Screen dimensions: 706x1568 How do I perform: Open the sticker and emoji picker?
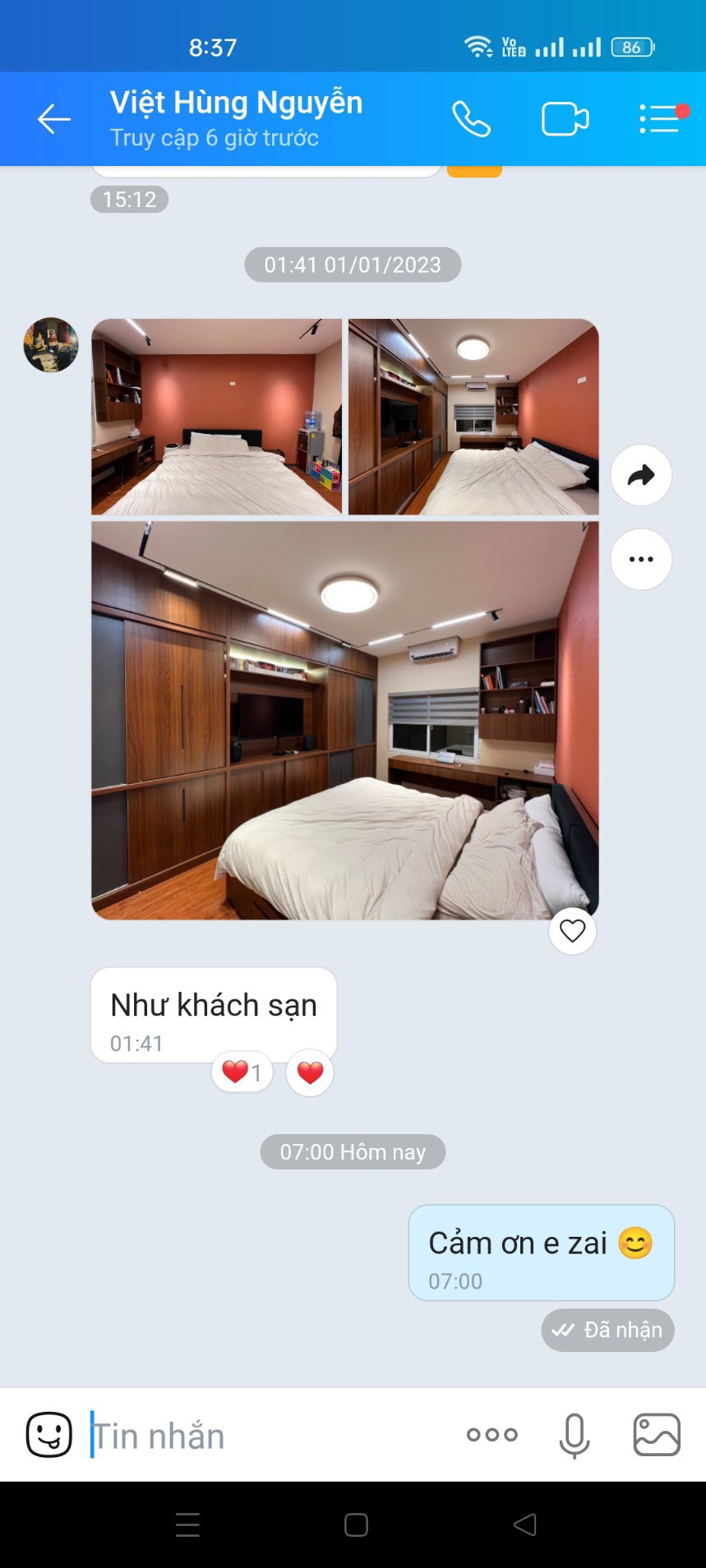click(49, 1435)
